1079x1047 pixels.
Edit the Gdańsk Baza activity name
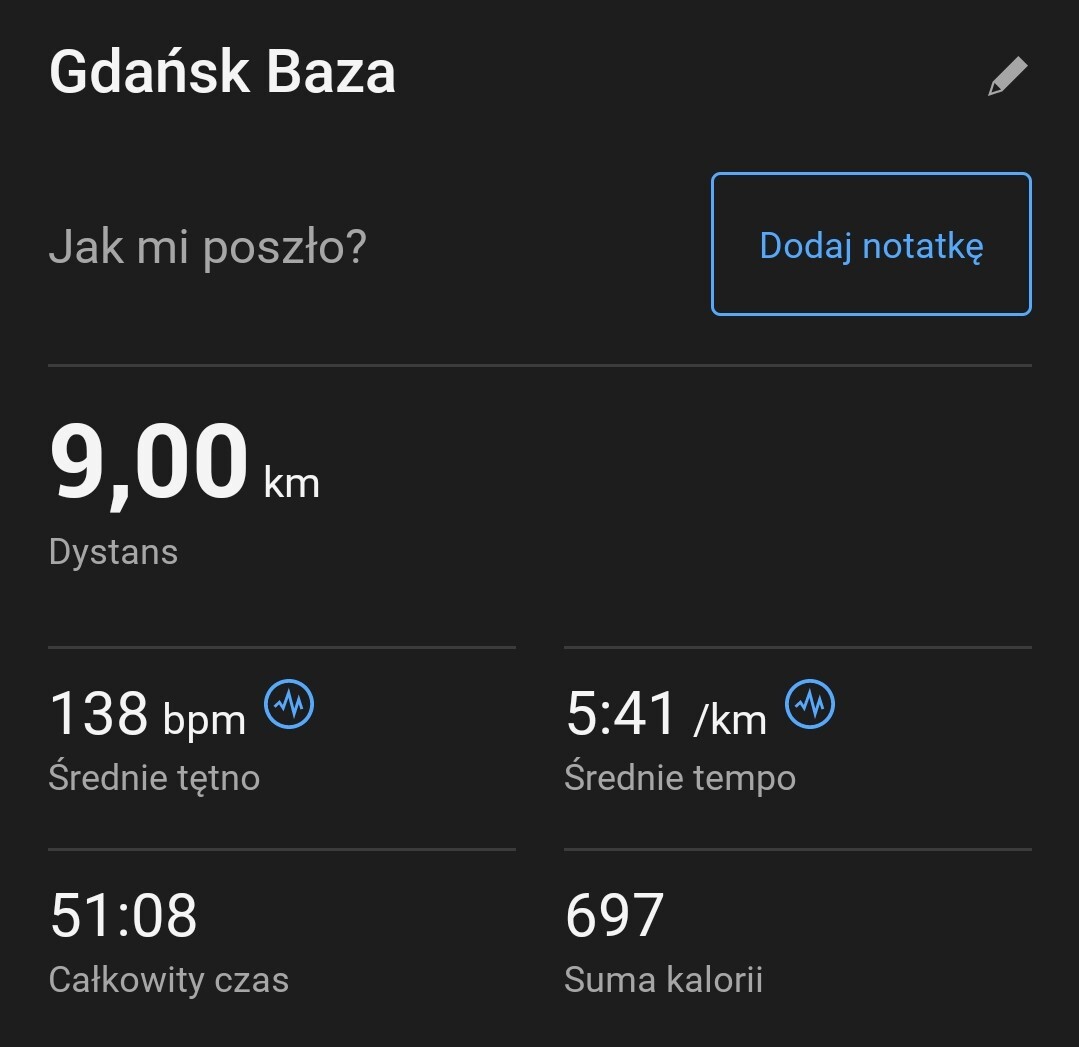point(1007,77)
